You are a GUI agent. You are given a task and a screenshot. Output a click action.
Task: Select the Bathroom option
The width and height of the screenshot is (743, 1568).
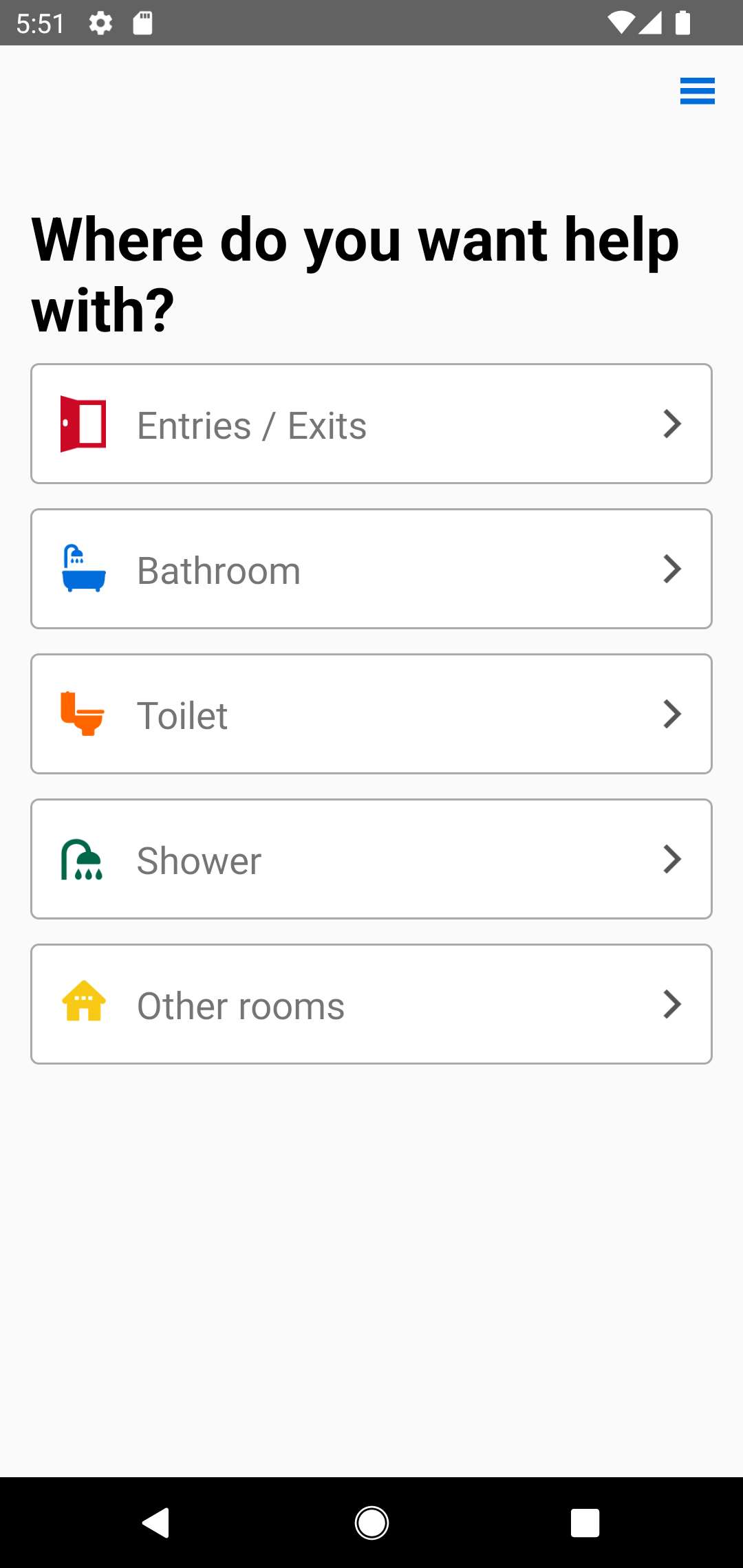click(x=371, y=569)
